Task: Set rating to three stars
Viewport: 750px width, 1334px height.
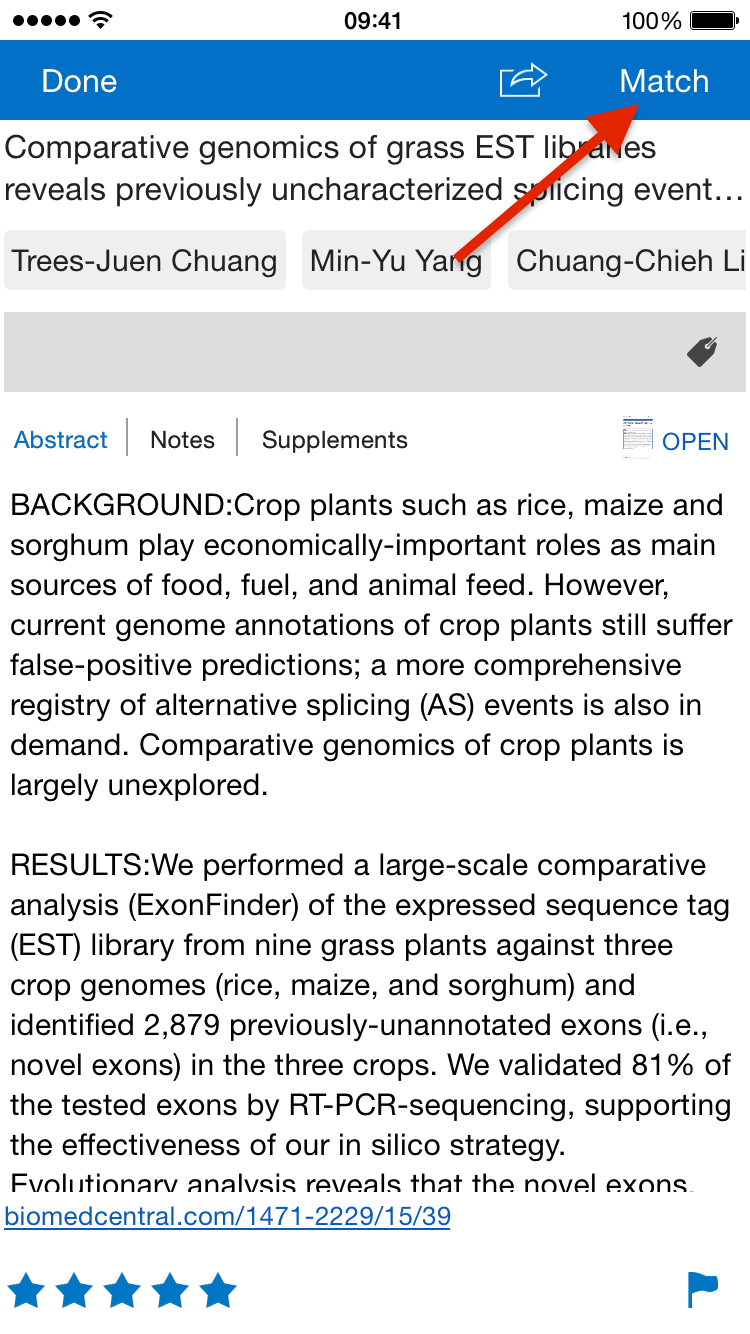Action: point(122,1291)
